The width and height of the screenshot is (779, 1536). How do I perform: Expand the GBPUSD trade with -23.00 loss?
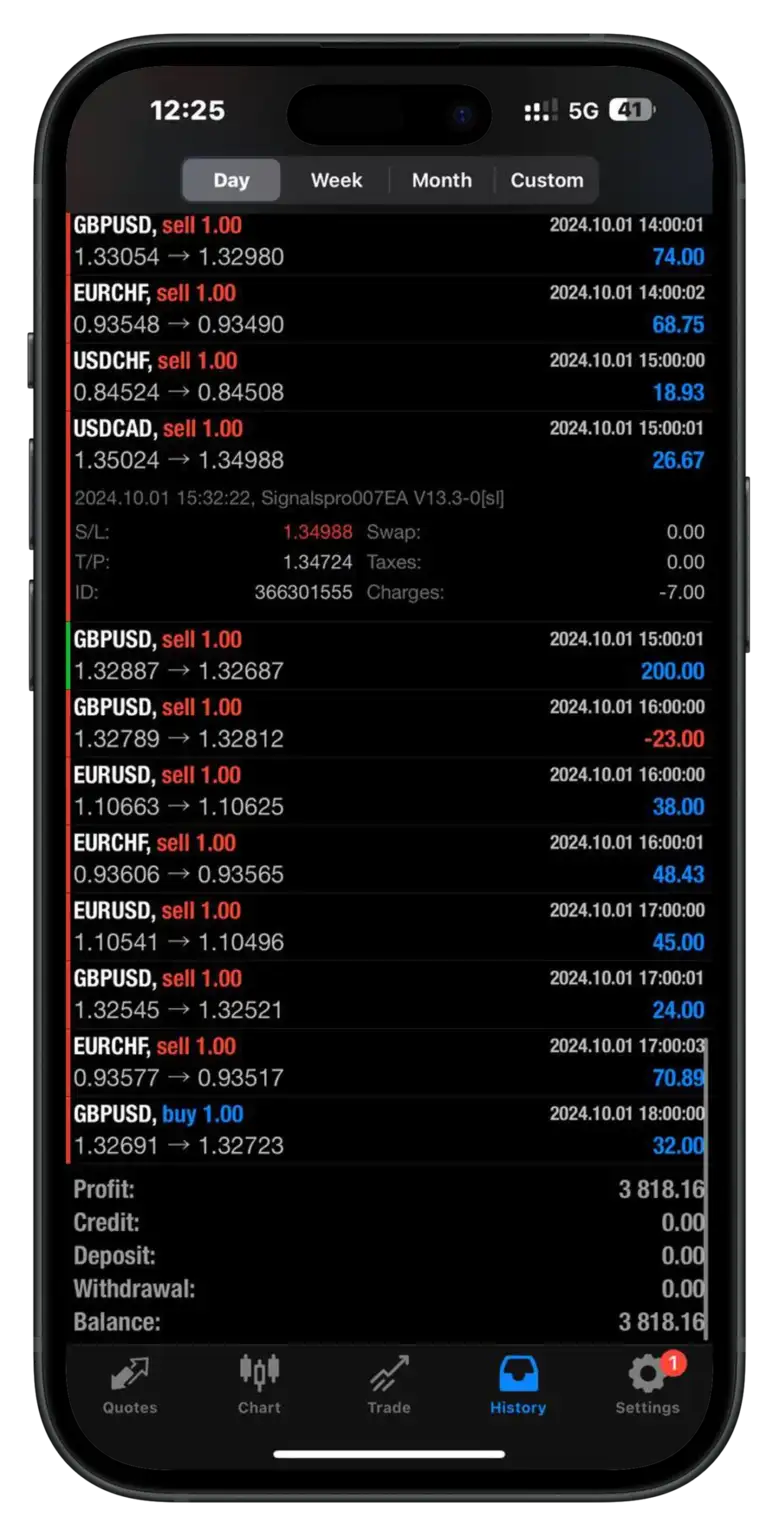click(389, 723)
